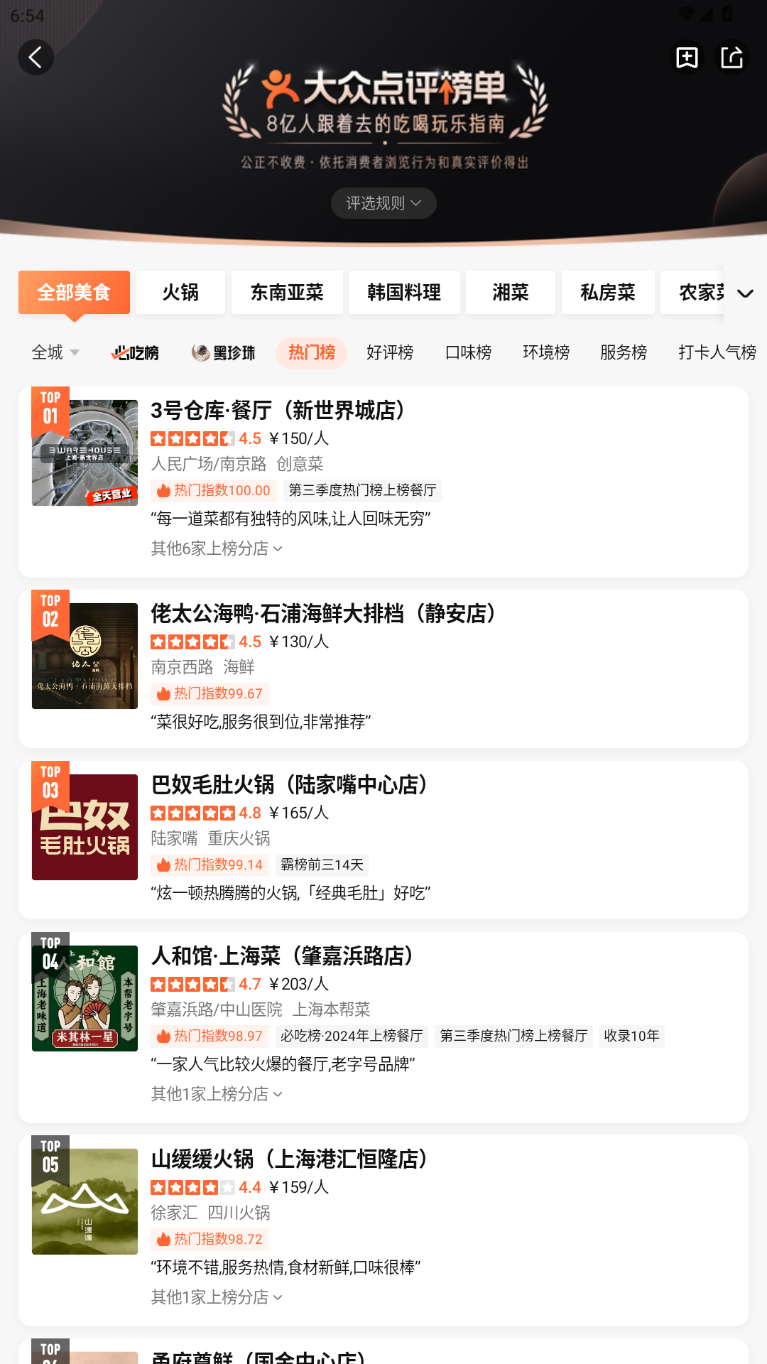View the 黑珍珠 ranking

coord(223,352)
